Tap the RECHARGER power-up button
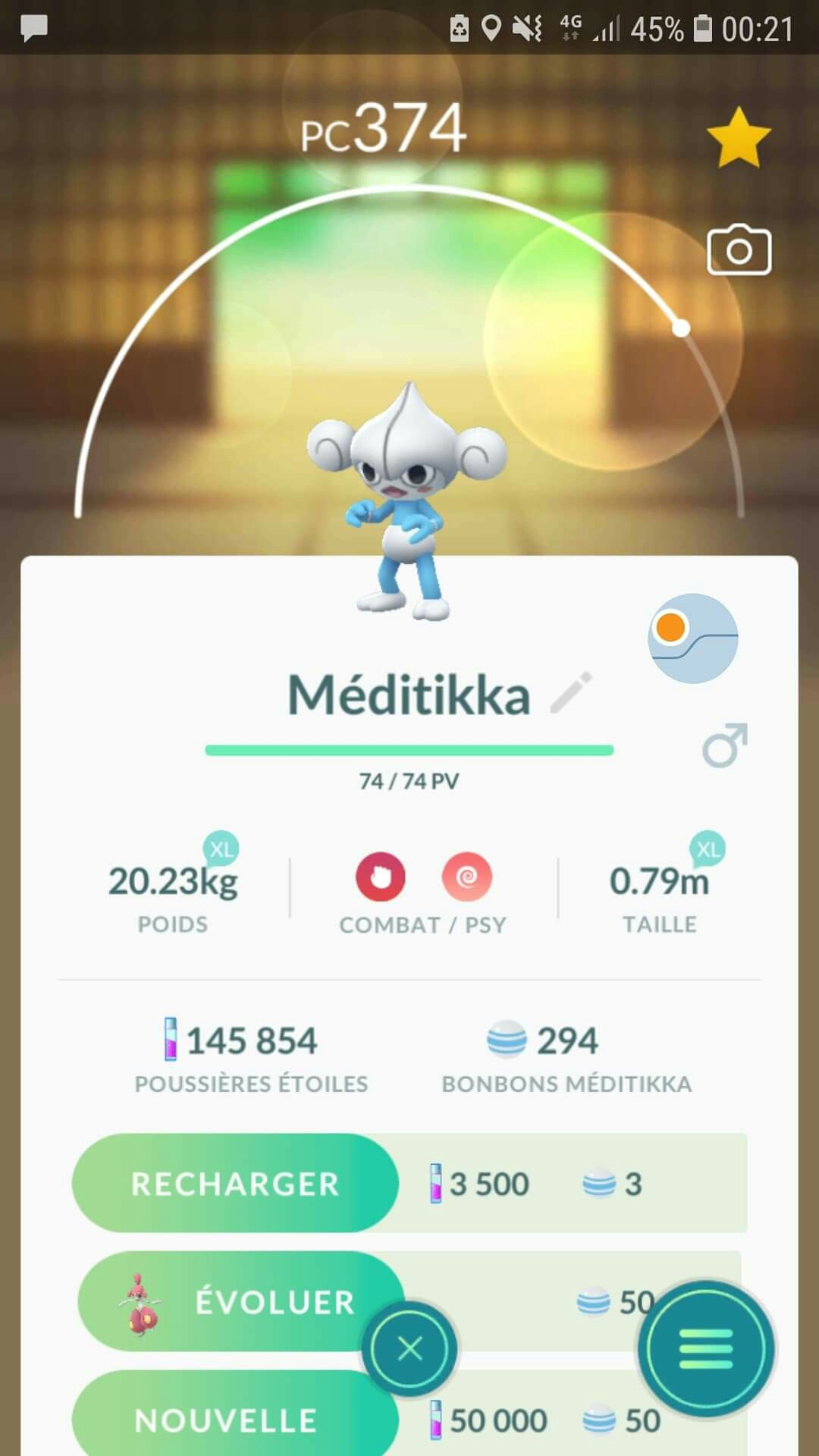The height and width of the screenshot is (1456, 819). click(x=235, y=1183)
